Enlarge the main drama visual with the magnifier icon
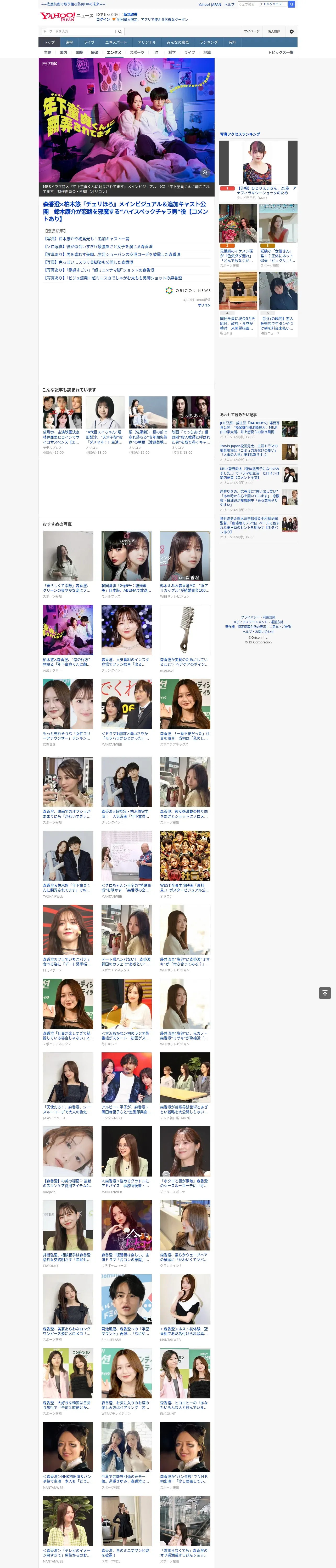This screenshot has height=1568, width=336. click(205, 173)
